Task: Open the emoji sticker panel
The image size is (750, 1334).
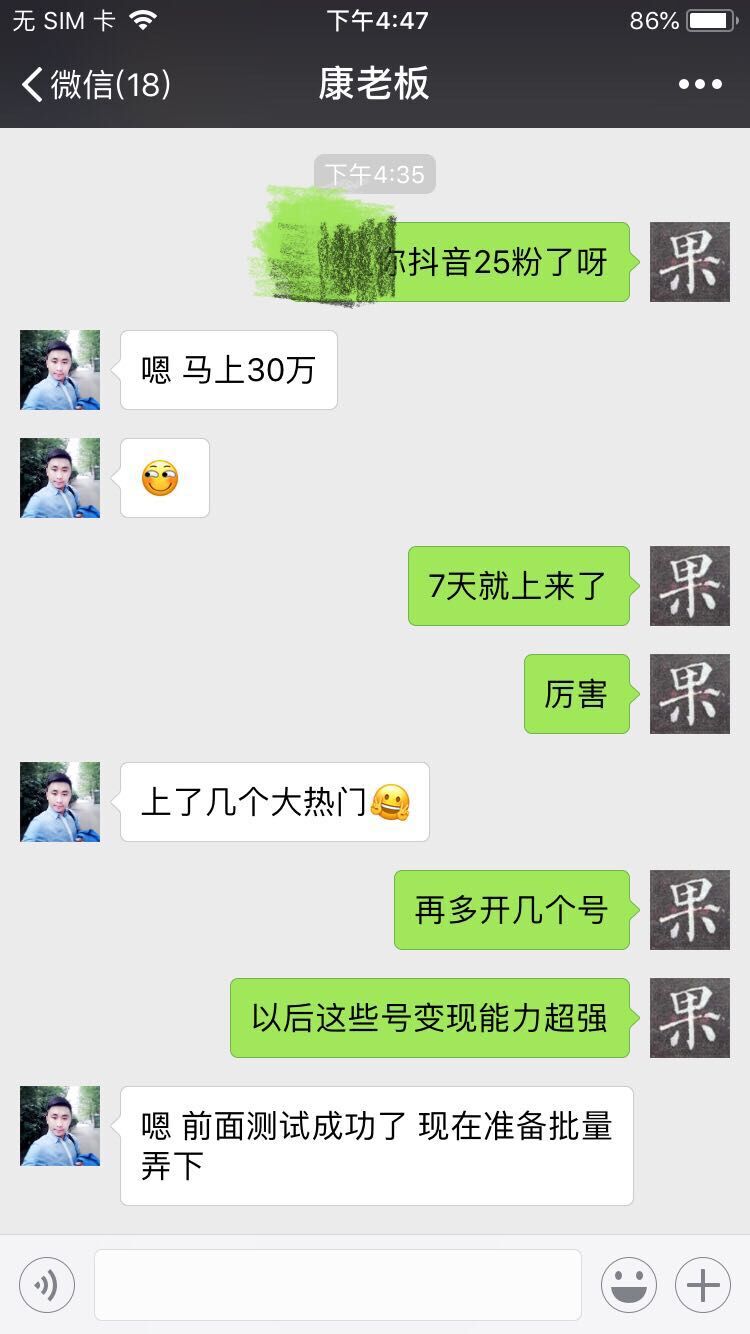Action: pyautogui.click(x=628, y=1285)
